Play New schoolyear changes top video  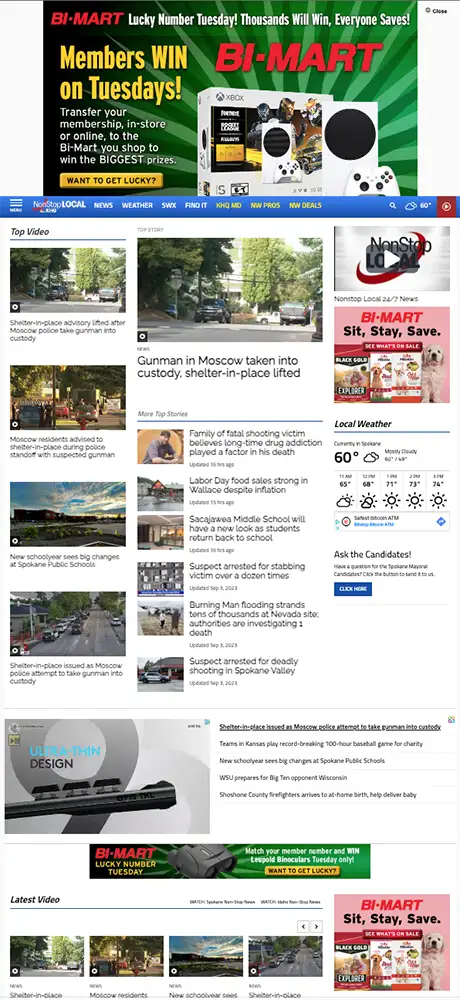click(x=68, y=514)
